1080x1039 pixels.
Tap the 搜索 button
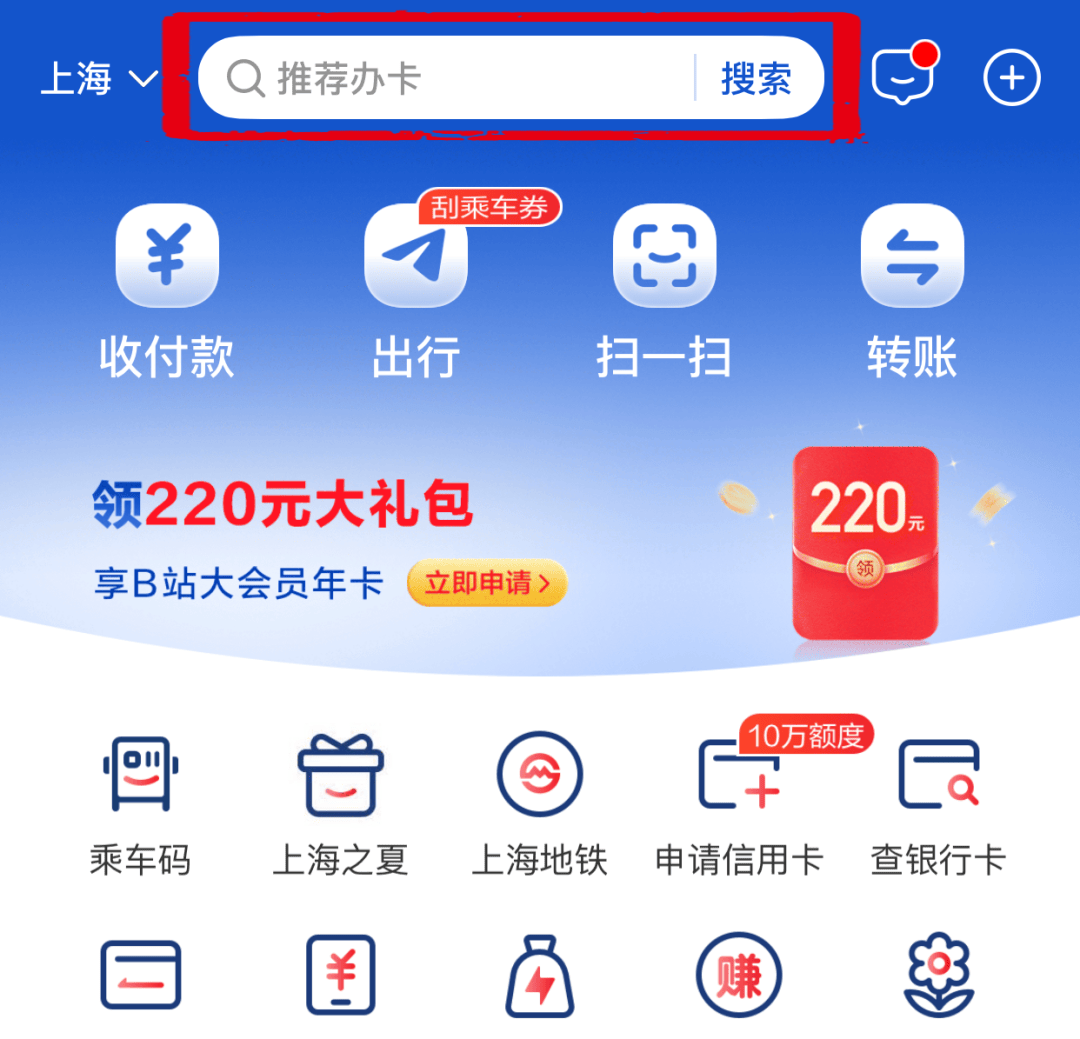click(756, 79)
